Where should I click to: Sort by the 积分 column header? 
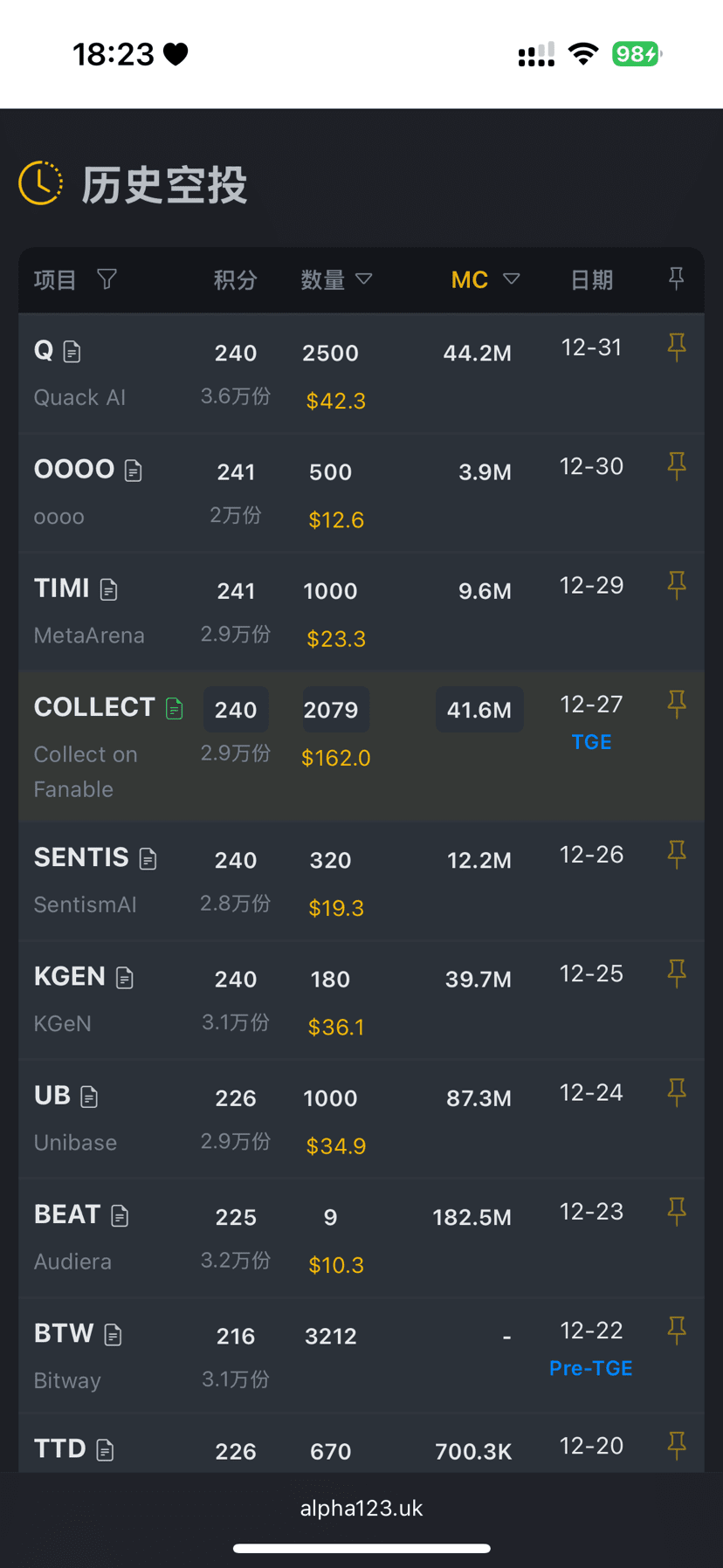click(234, 279)
